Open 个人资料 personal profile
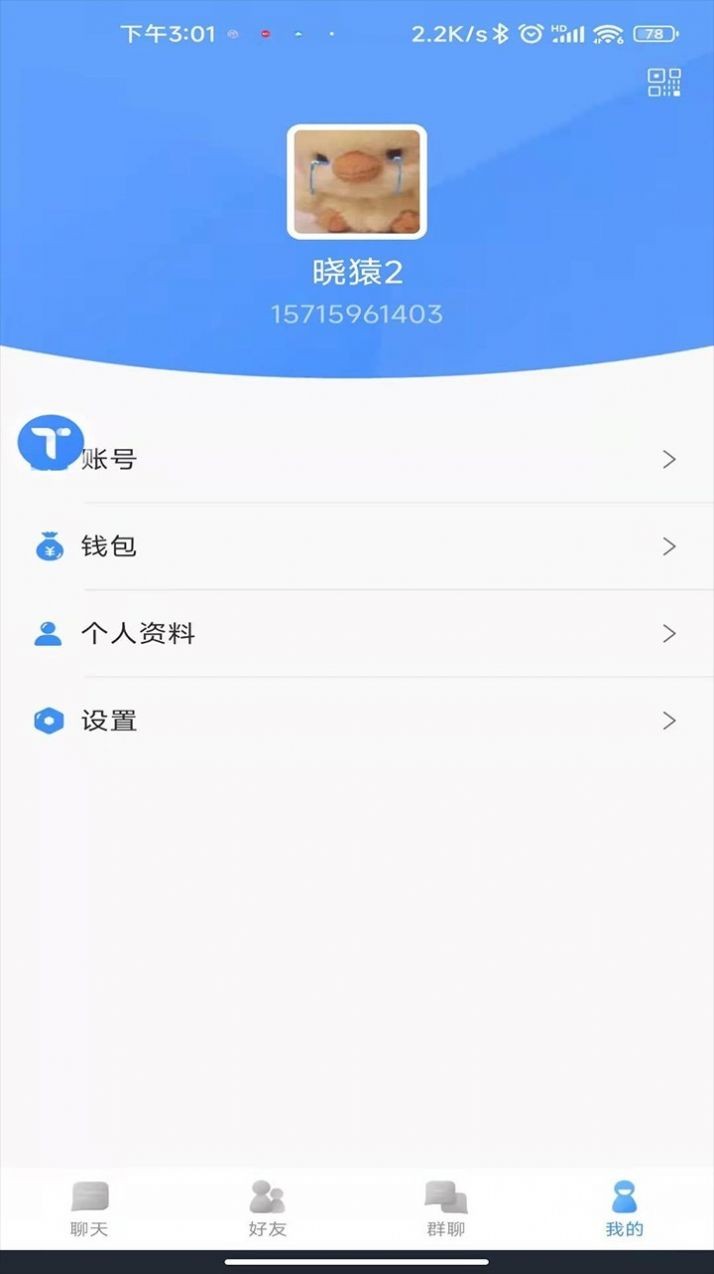Screen dimensions: 714x1274 (357, 633)
